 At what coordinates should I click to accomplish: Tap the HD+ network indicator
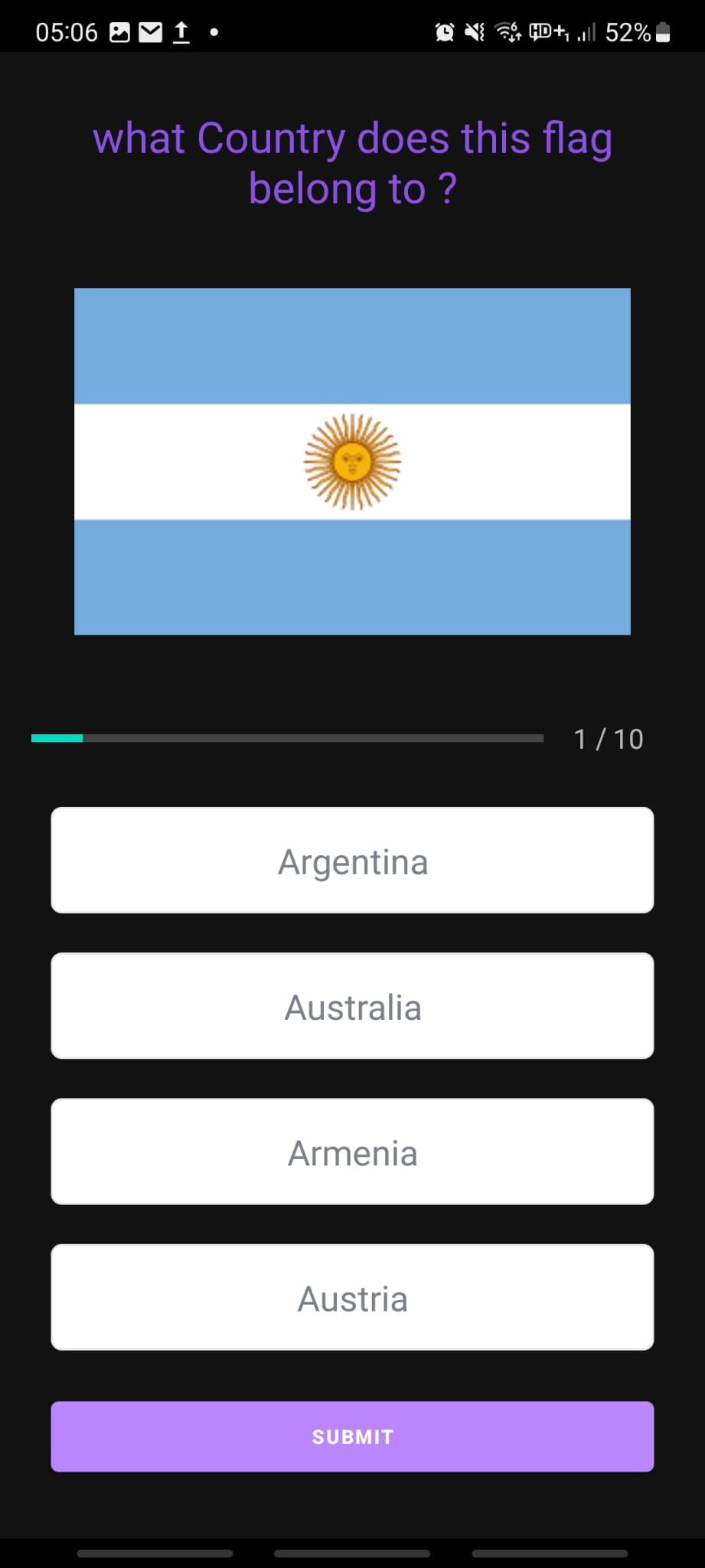coord(546,31)
